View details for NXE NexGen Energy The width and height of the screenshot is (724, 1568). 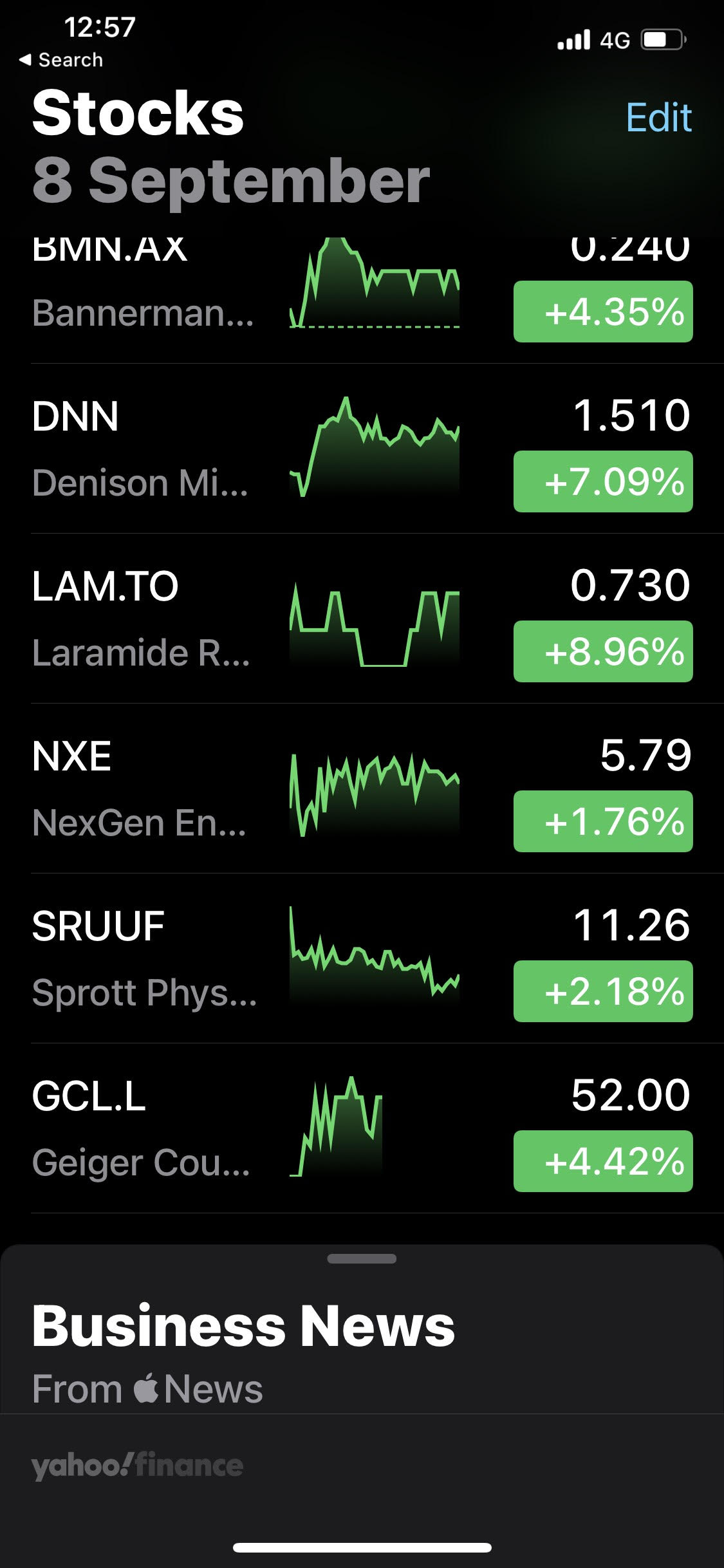point(362,789)
